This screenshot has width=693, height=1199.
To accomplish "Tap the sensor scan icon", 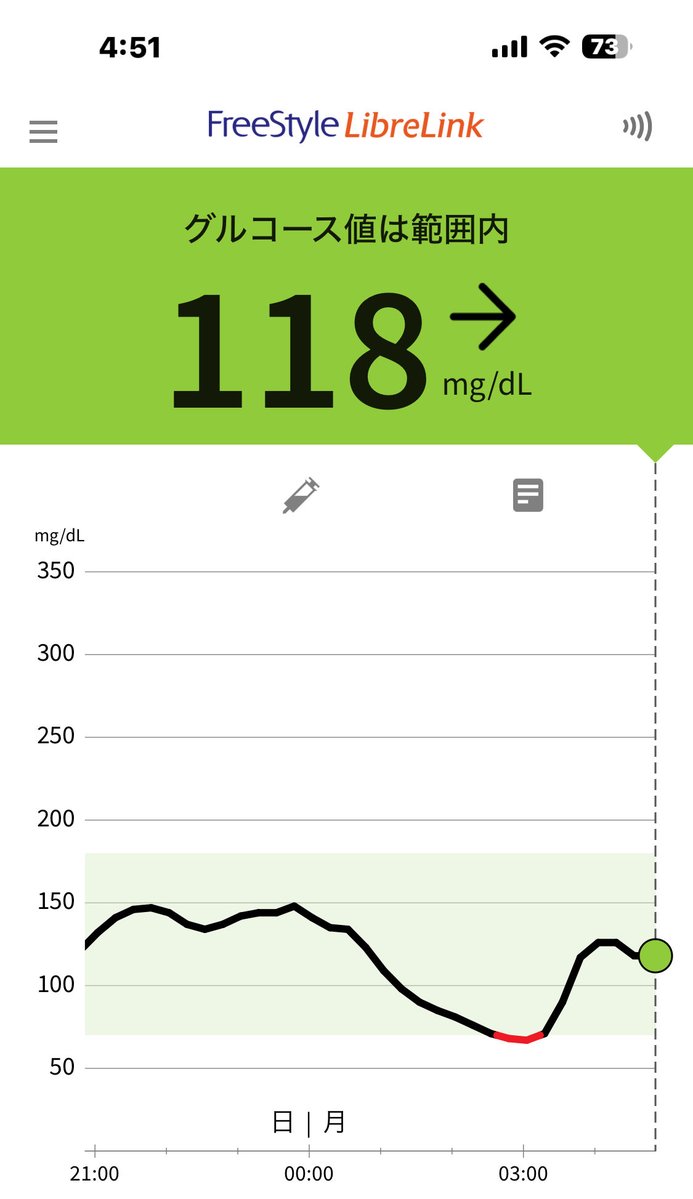I will 637,126.
